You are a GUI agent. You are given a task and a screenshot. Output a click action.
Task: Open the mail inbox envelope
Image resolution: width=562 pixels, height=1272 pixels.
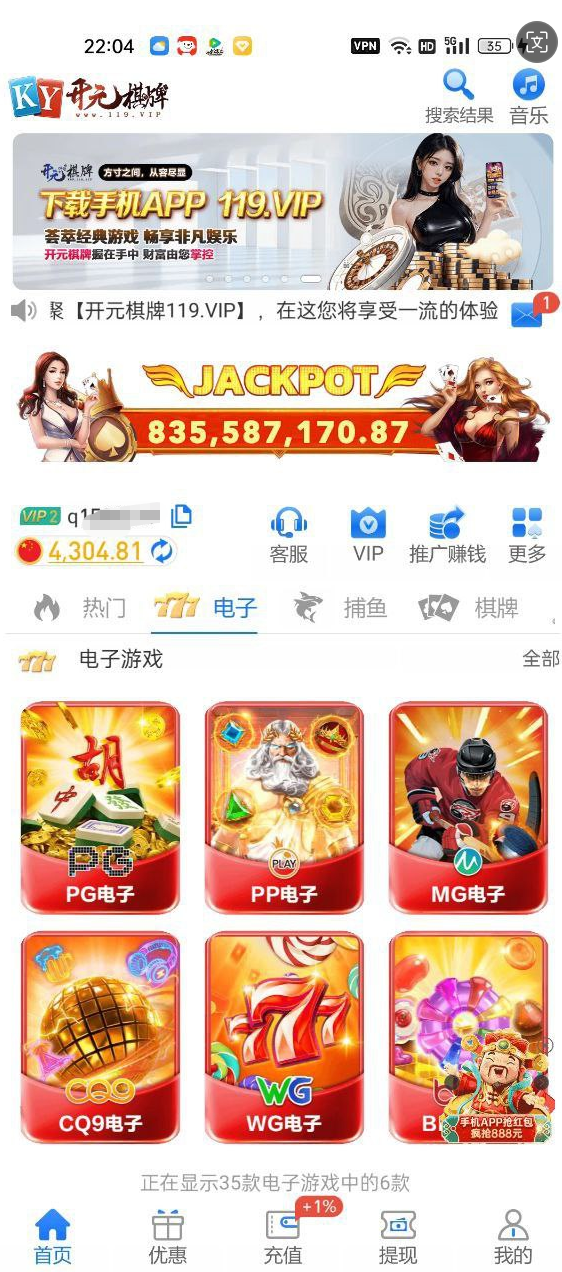[x=527, y=314]
